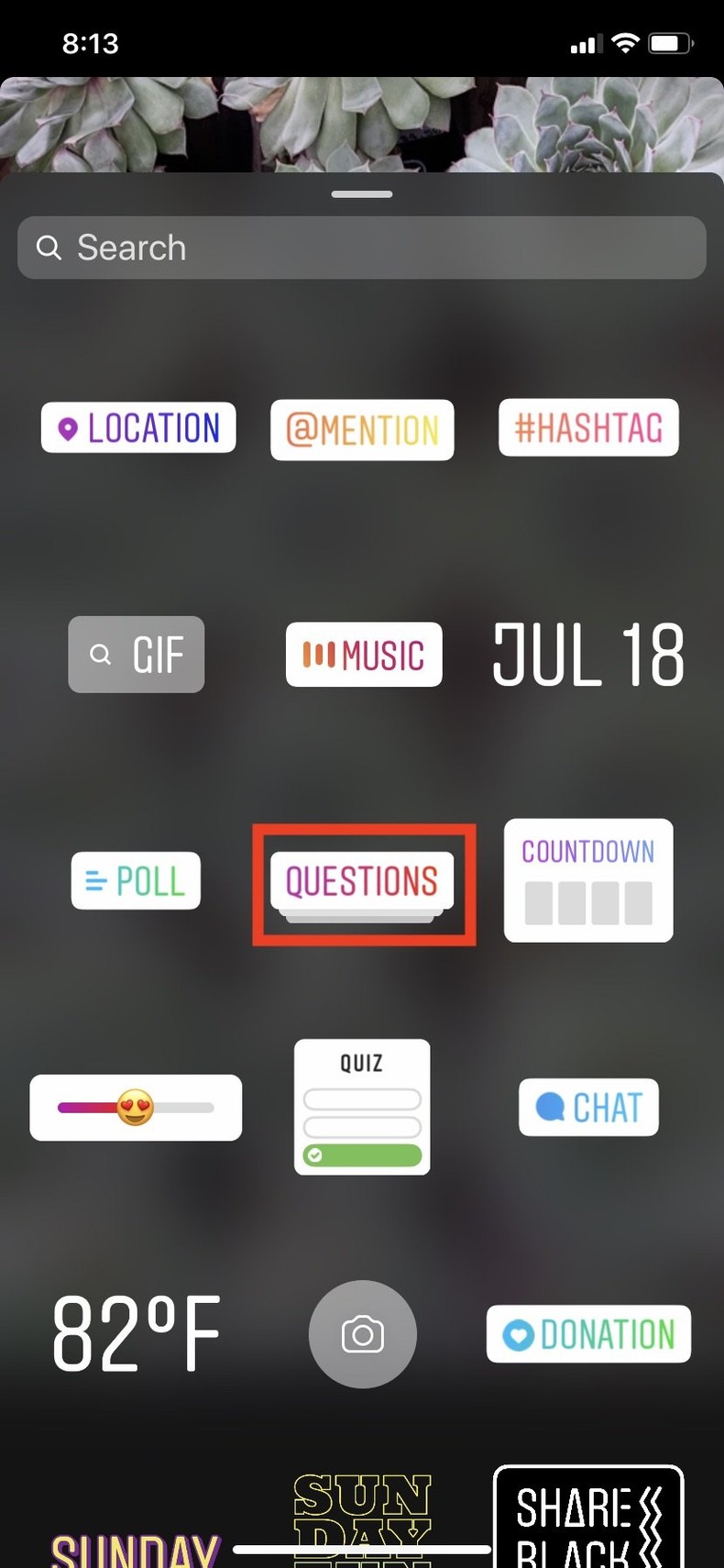
Task: Insert the JUL 18 date sticker
Action: coord(588,655)
